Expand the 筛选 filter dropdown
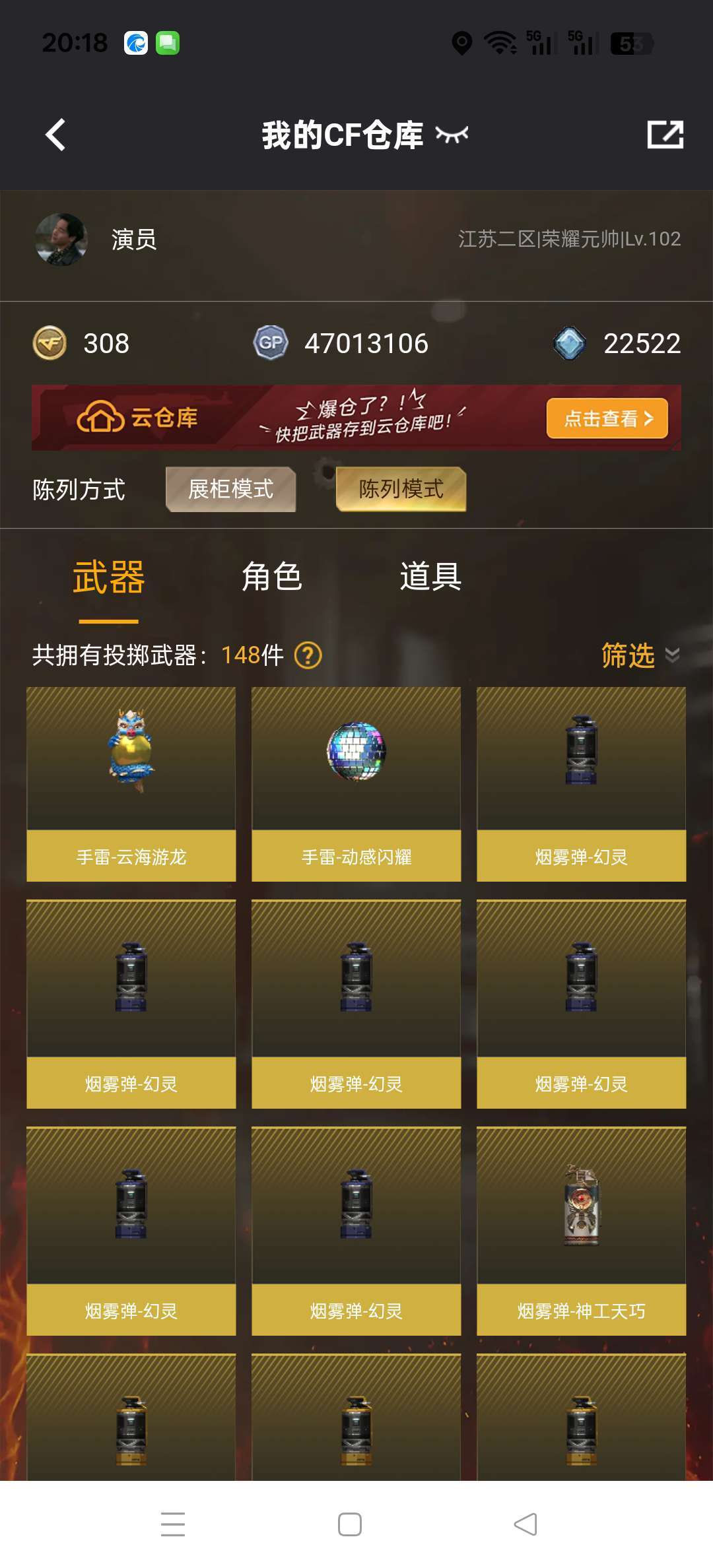Screen dimensions: 713x1568 (x=639, y=655)
